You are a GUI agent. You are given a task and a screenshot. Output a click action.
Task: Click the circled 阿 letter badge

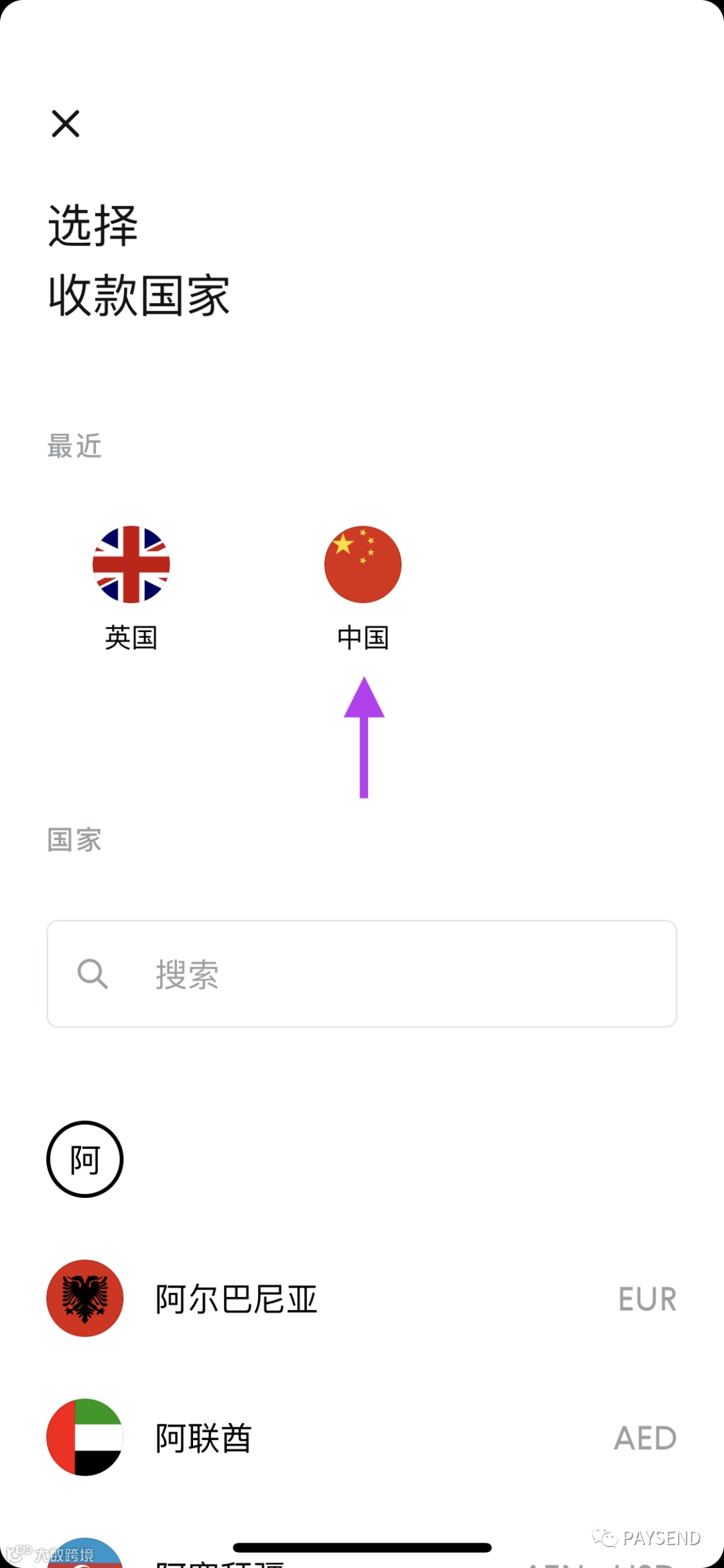coord(84,1158)
